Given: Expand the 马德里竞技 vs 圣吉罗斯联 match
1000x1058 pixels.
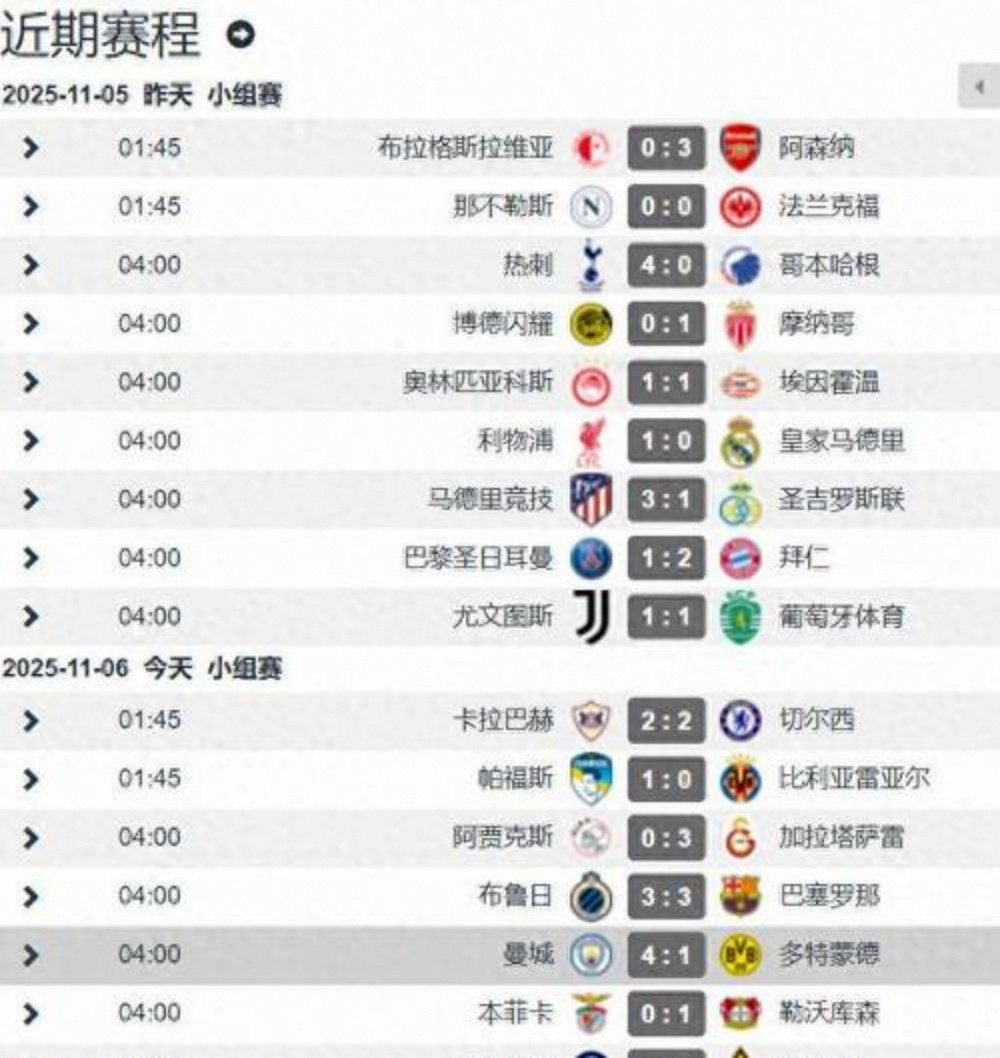Looking at the screenshot, I should [x=32, y=499].
